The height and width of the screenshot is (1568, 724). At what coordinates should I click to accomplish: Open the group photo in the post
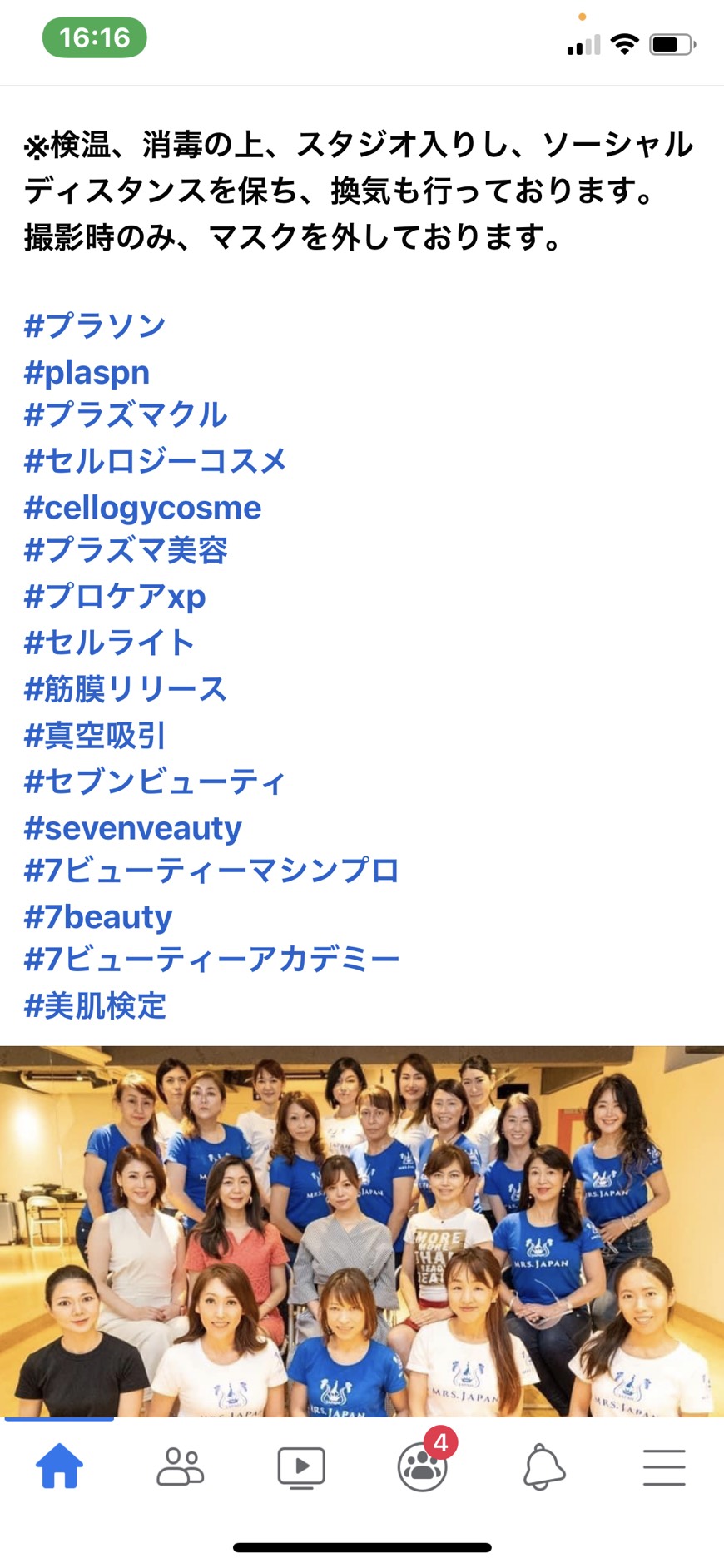362,1232
